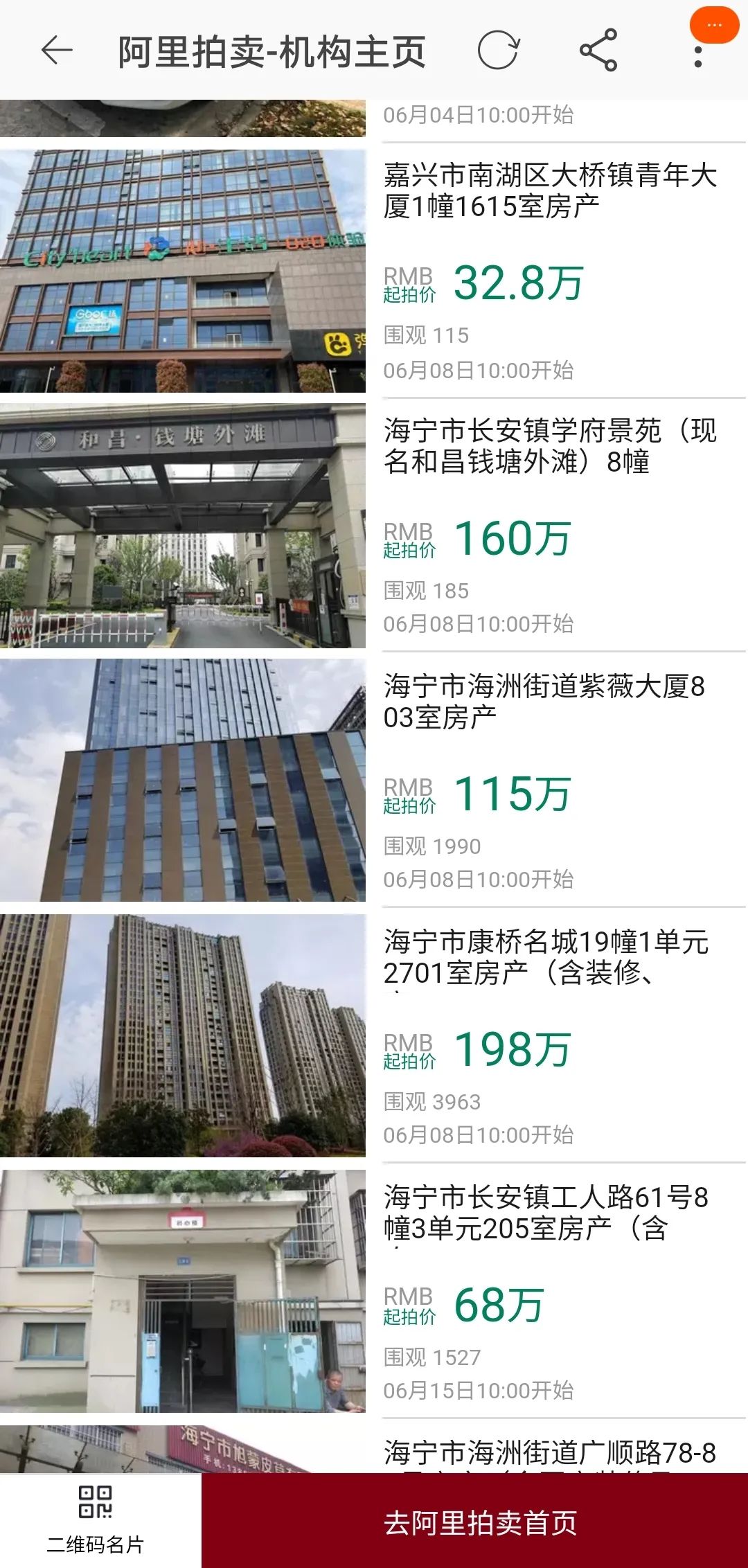Open 嘉兴市南湖区青年大厦1615室 listing

tap(550, 190)
